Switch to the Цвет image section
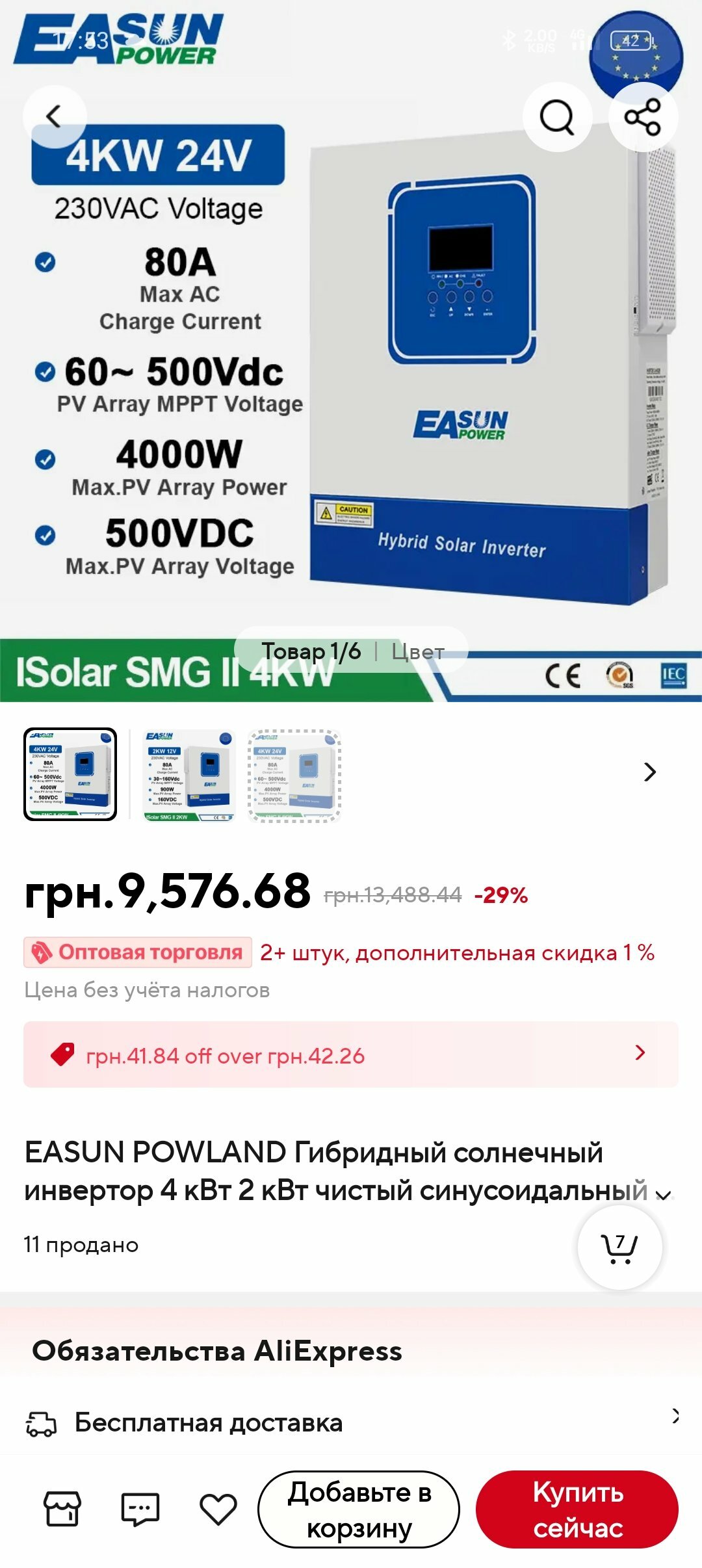Viewport: 702px width, 1568px height. [x=418, y=651]
